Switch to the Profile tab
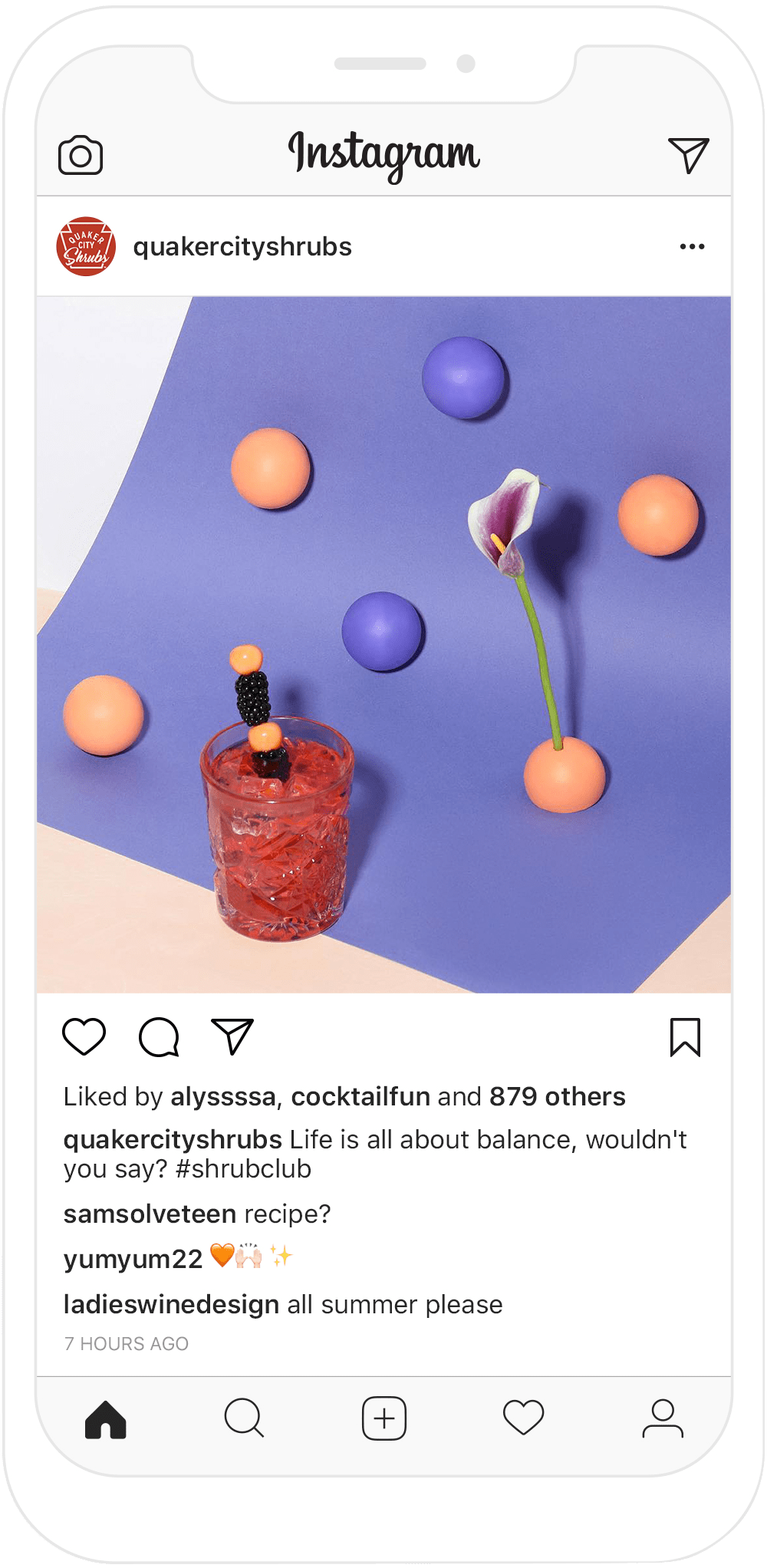The width and height of the screenshot is (767, 1568). [663, 1418]
